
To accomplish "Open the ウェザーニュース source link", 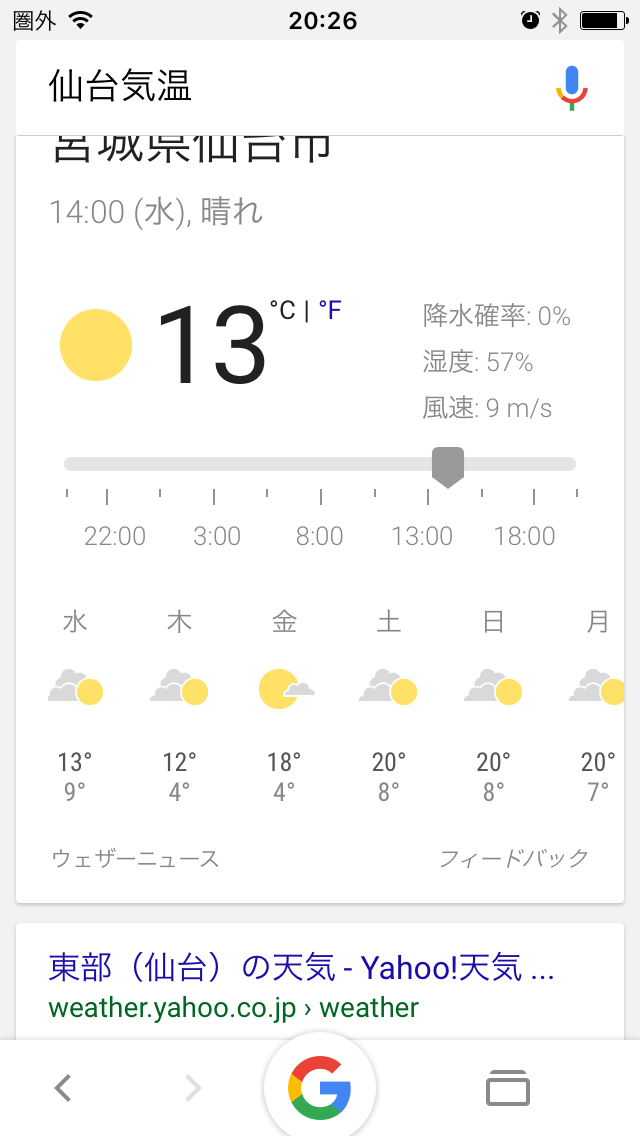I will click(135, 858).
